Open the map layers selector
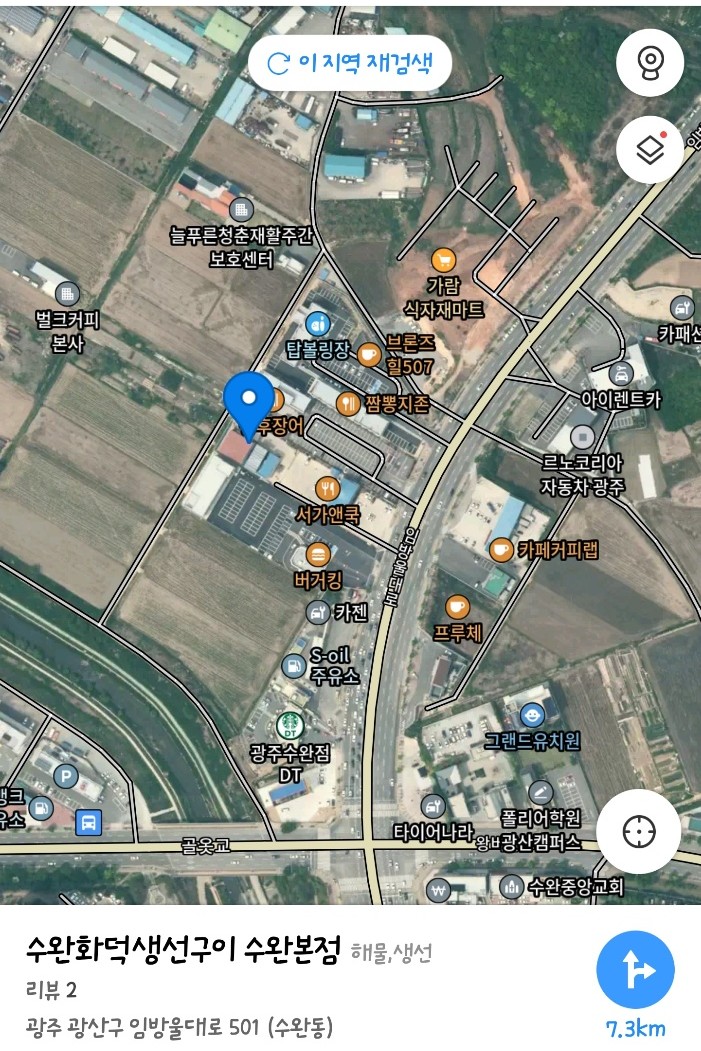 (x=650, y=150)
